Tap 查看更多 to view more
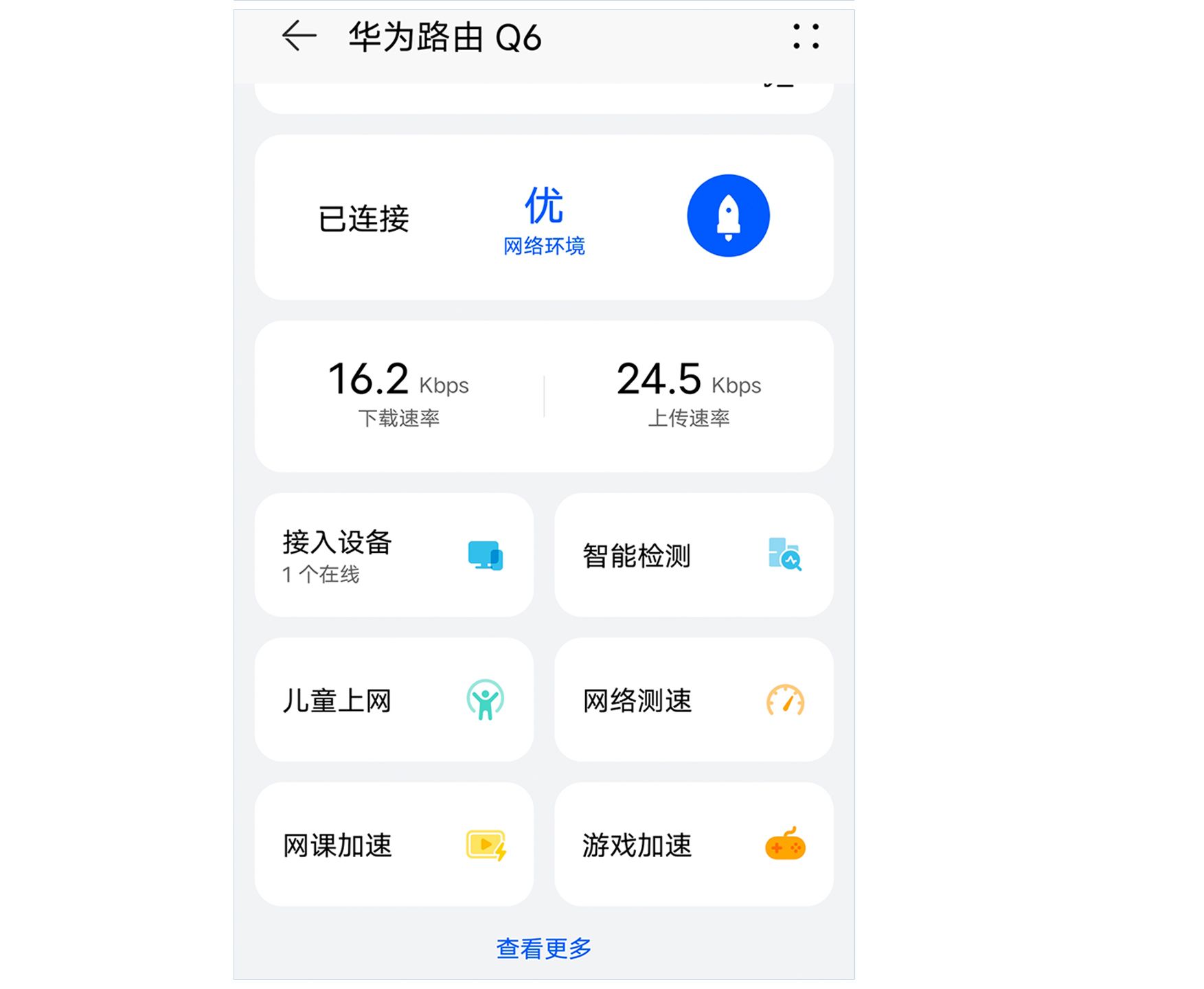1204x989 pixels. 543,948
